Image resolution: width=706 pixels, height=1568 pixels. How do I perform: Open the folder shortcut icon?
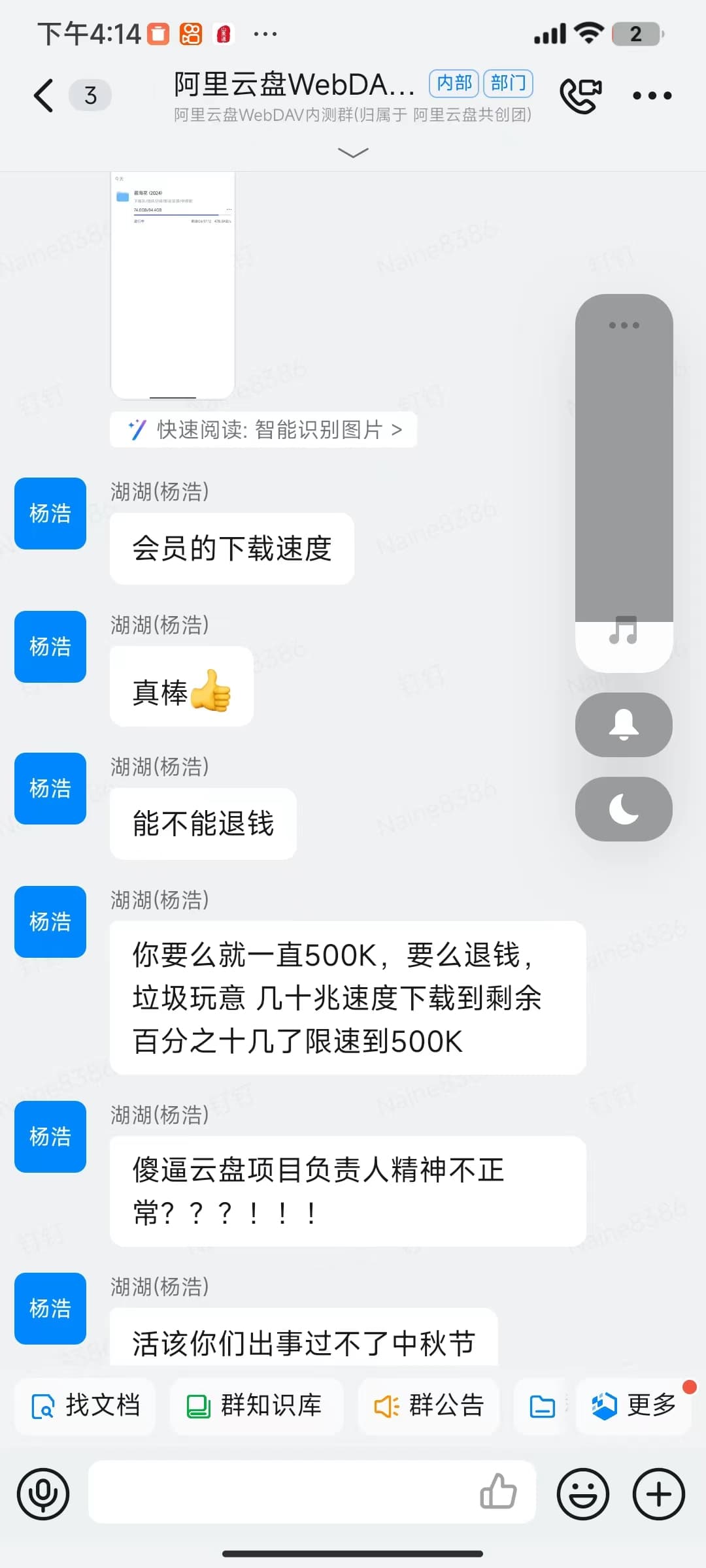click(x=542, y=1406)
